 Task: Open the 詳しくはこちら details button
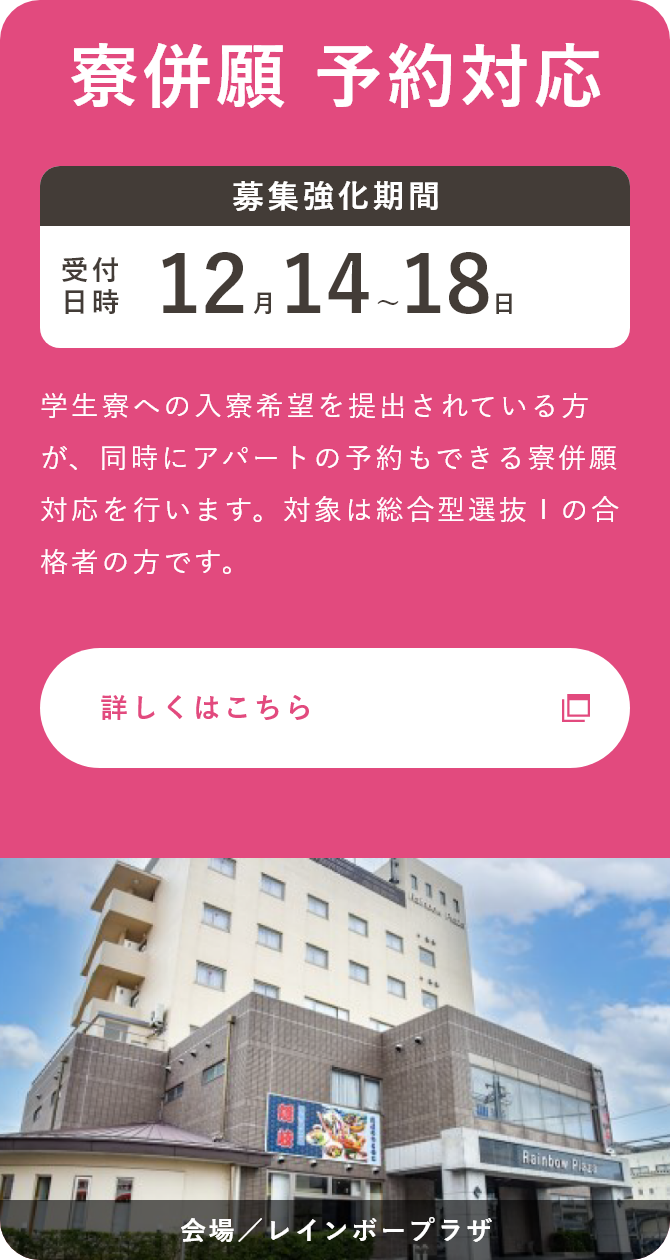[334, 708]
